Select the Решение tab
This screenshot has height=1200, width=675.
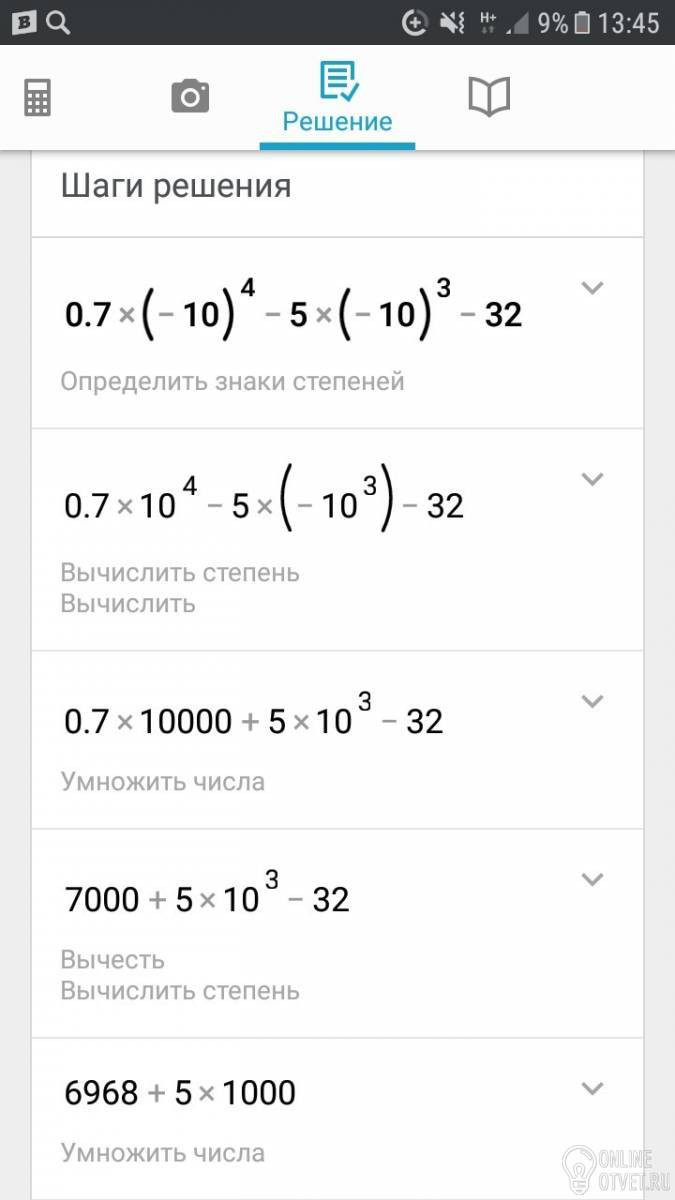point(337,98)
